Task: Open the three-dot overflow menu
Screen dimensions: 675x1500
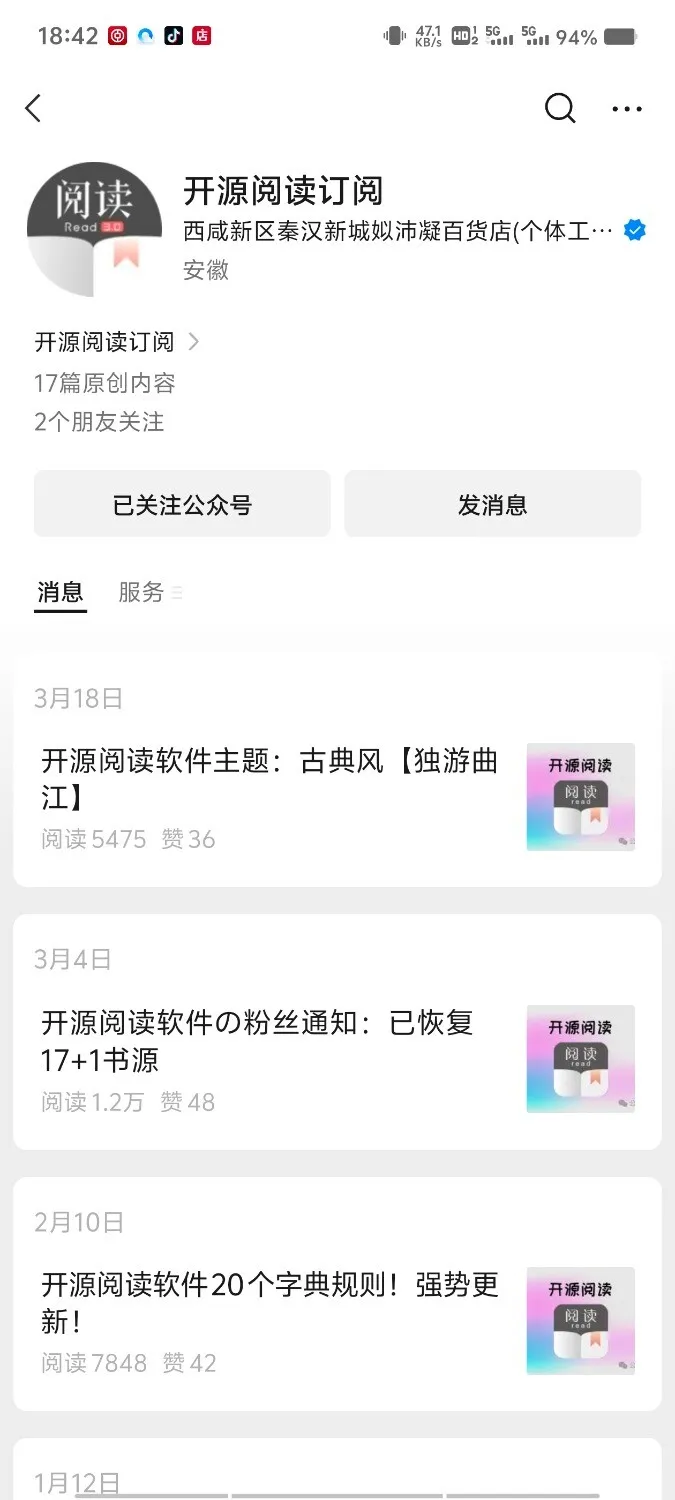Action: 627,109
